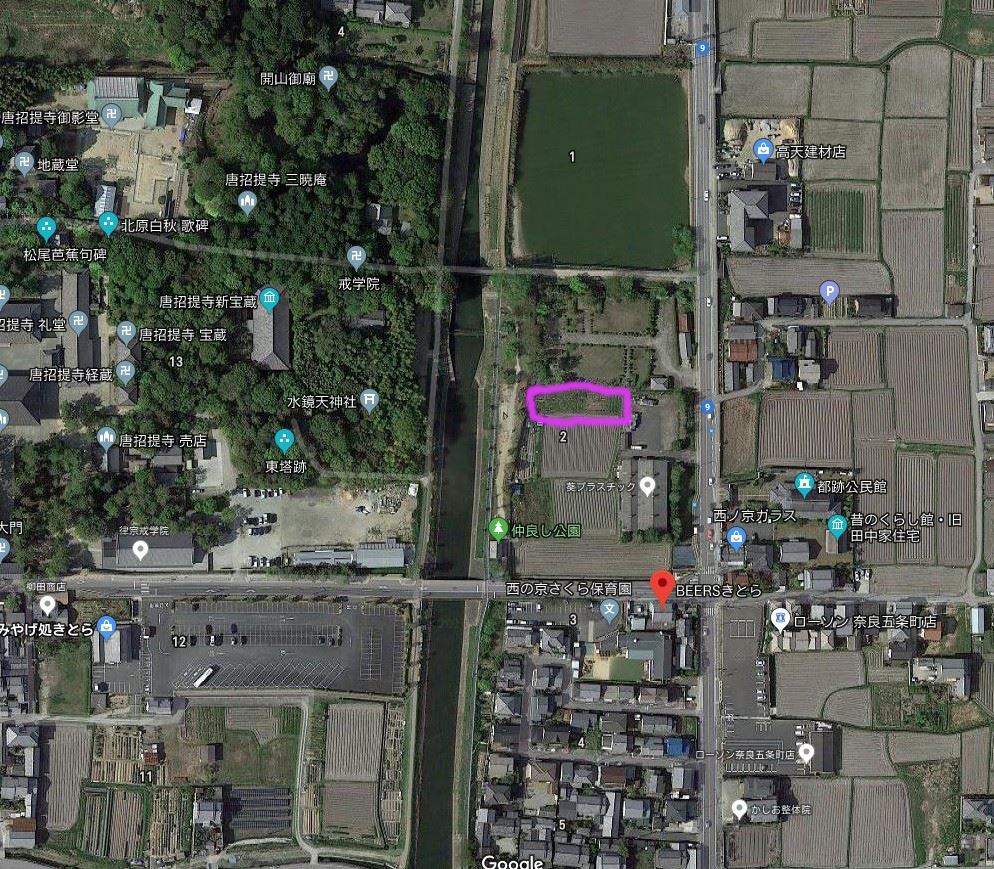Open the 仲良し公園 park marker

click(498, 528)
